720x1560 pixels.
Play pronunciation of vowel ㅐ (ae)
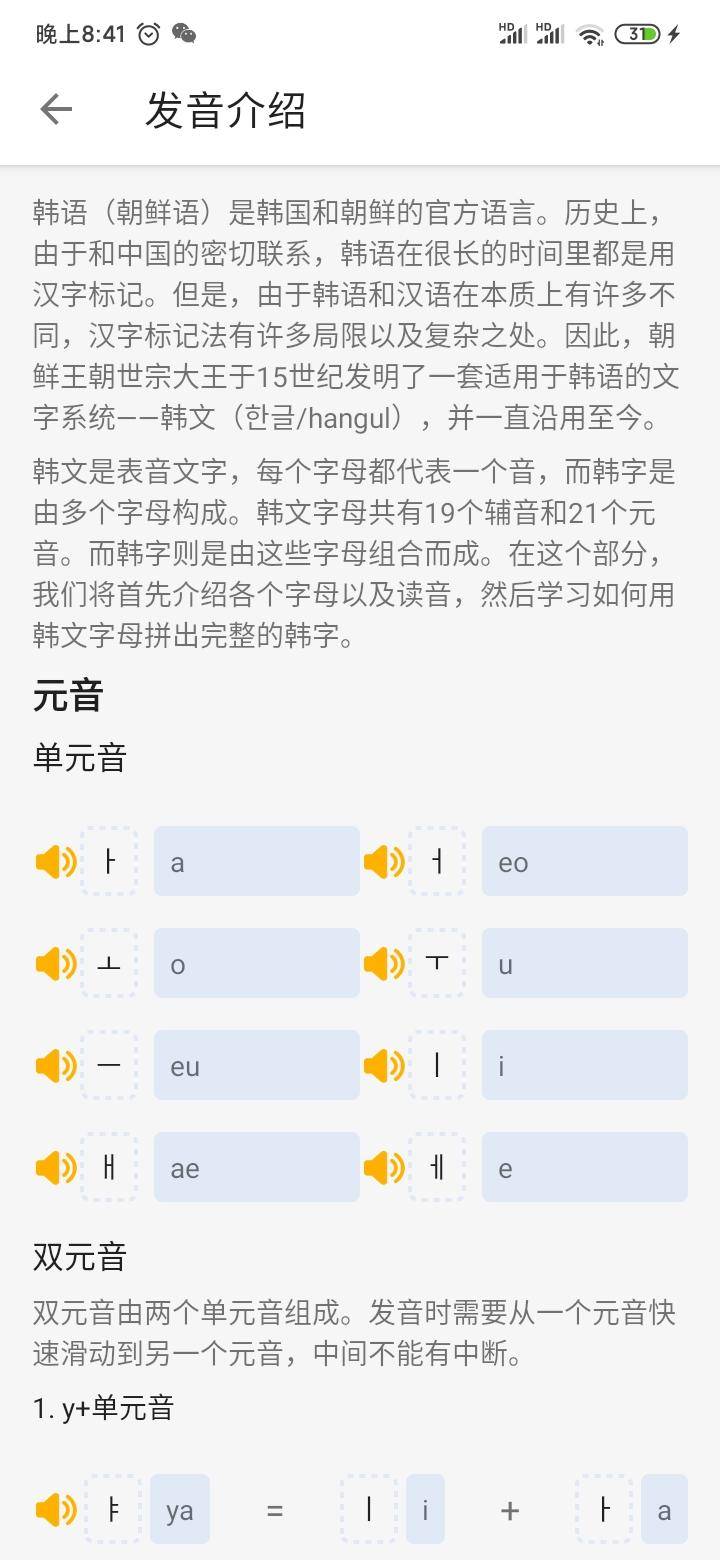point(55,1167)
